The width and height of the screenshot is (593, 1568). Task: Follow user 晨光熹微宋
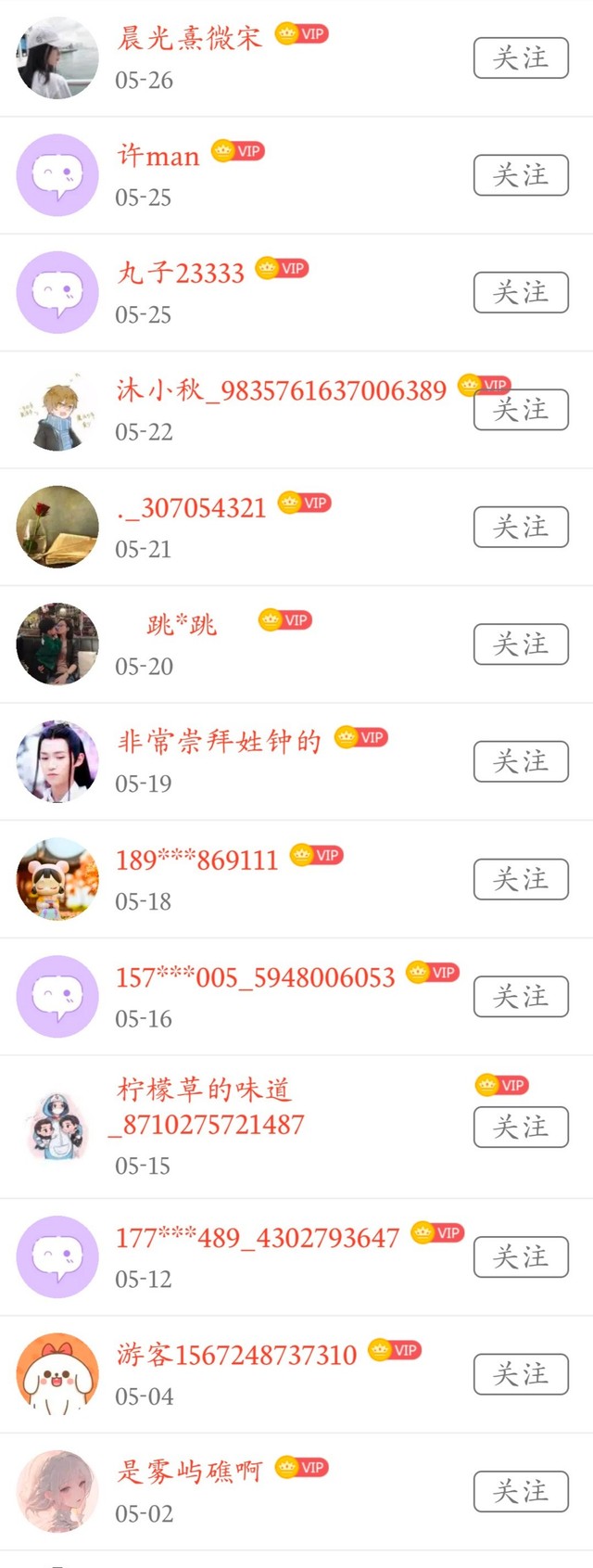[521, 58]
